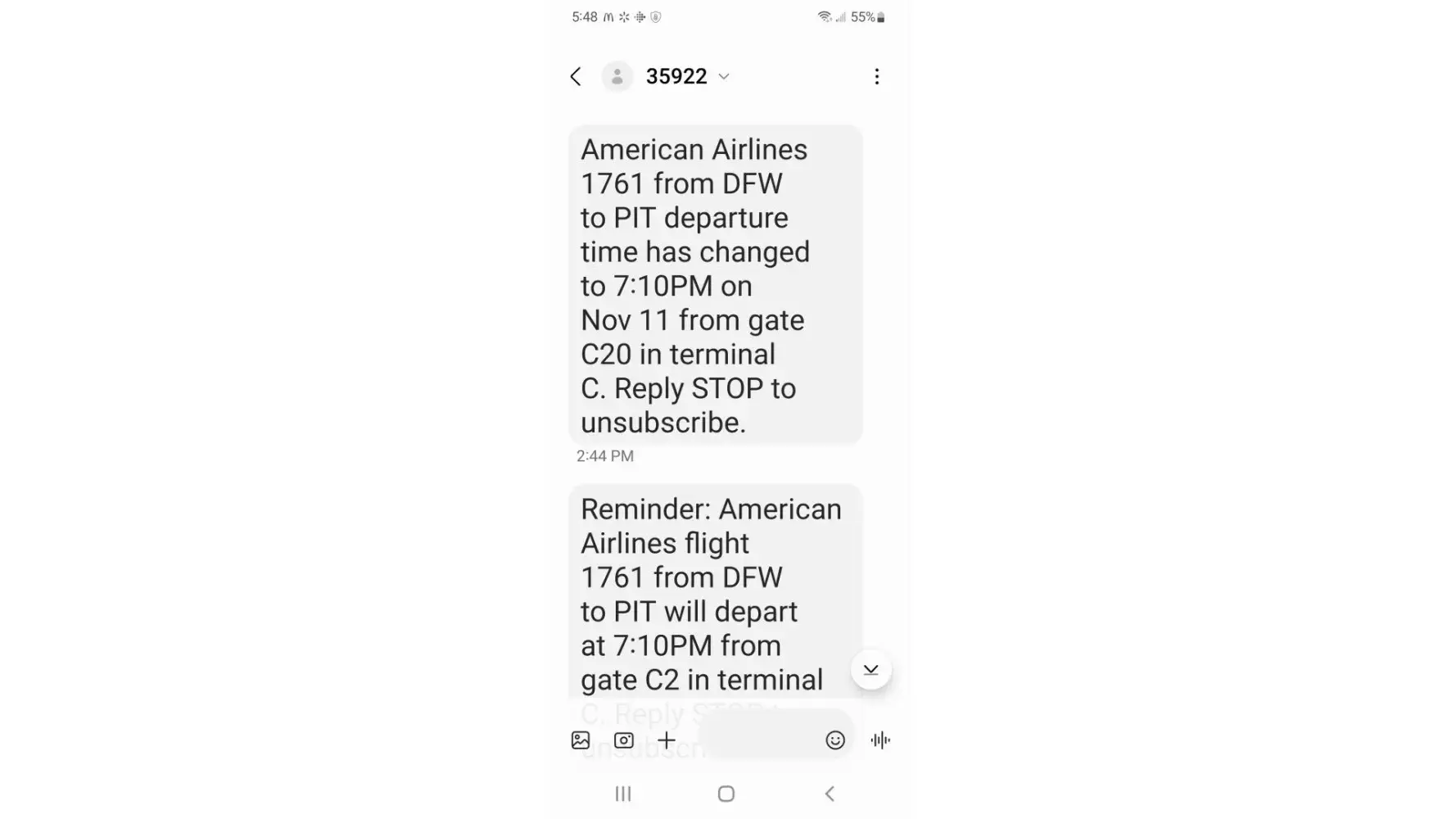This screenshot has height=819, width=1456.
Task: Expand the 35922 contact details dropdown
Action: [x=724, y=77]
